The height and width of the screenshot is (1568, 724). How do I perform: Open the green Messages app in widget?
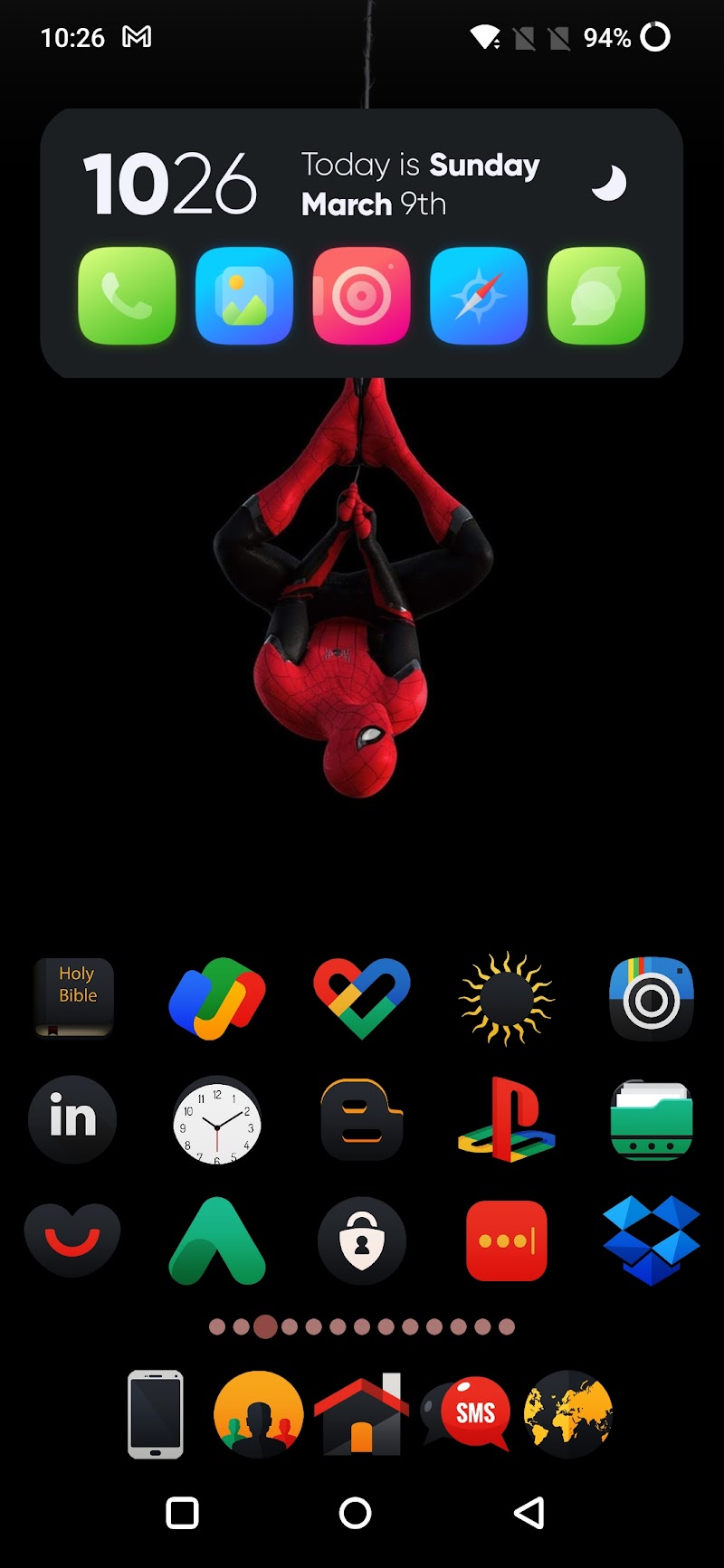pyautogui.click(x=596, y=296)
